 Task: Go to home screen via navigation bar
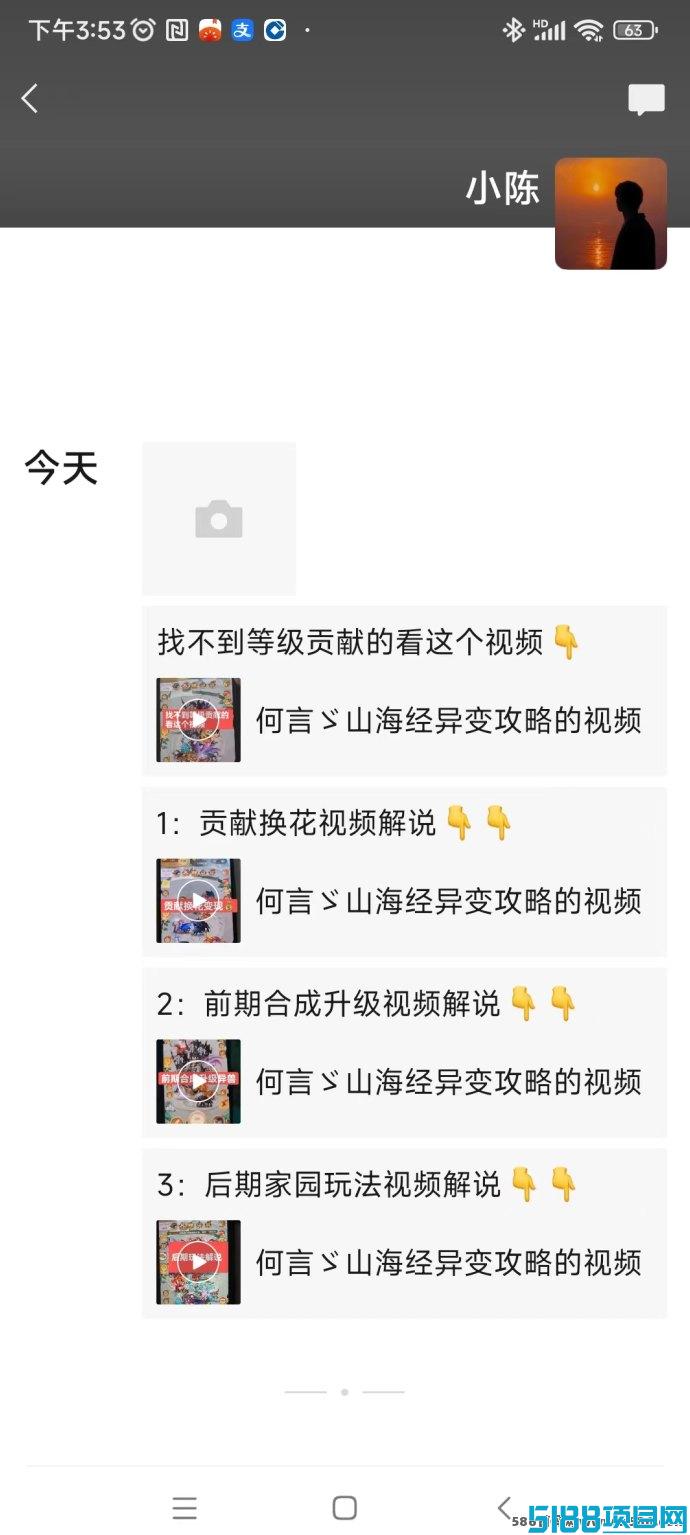pos(344,1507)
